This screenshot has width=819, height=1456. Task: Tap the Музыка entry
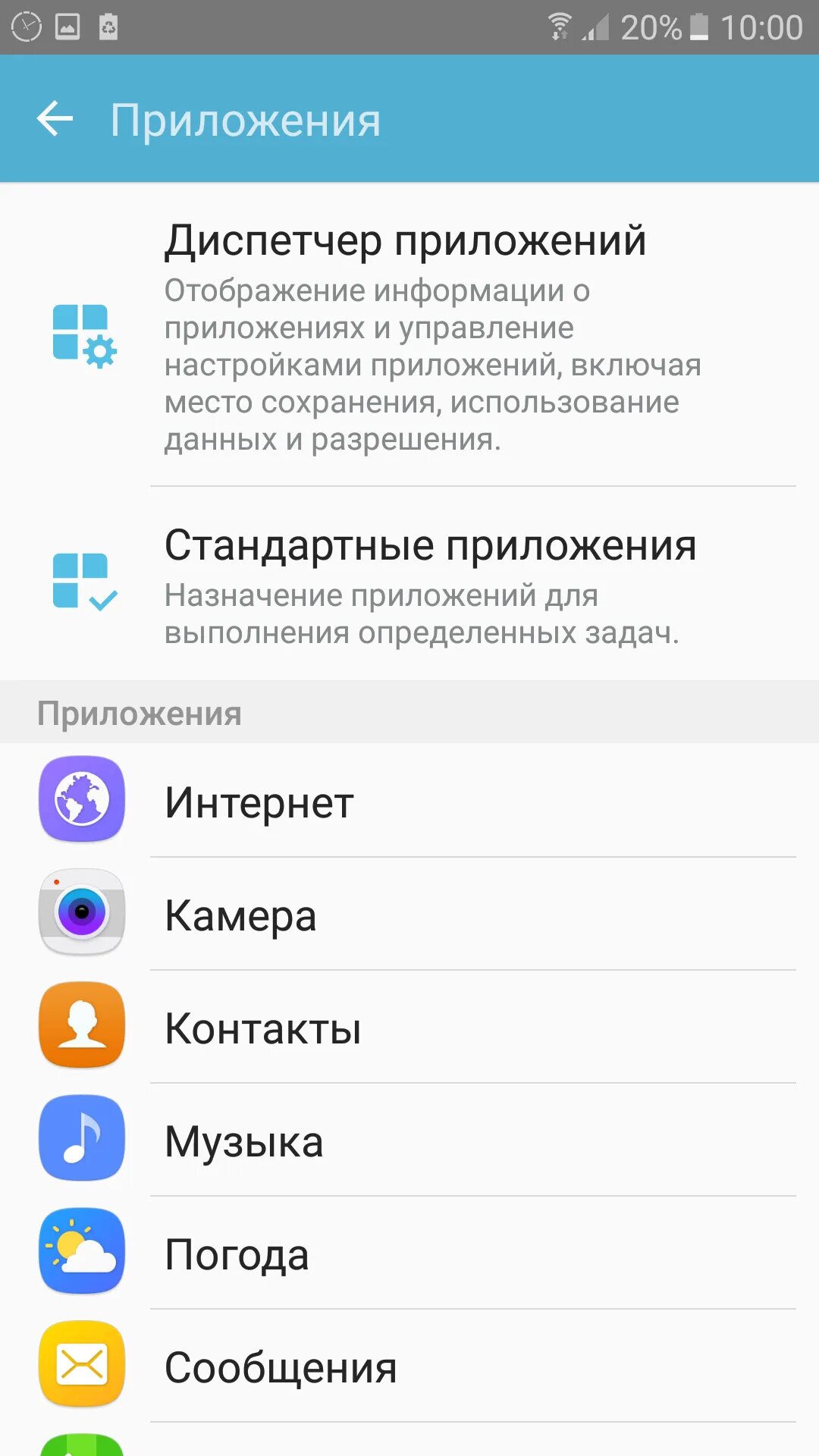pyautogui.click(x=409, y=1141)
